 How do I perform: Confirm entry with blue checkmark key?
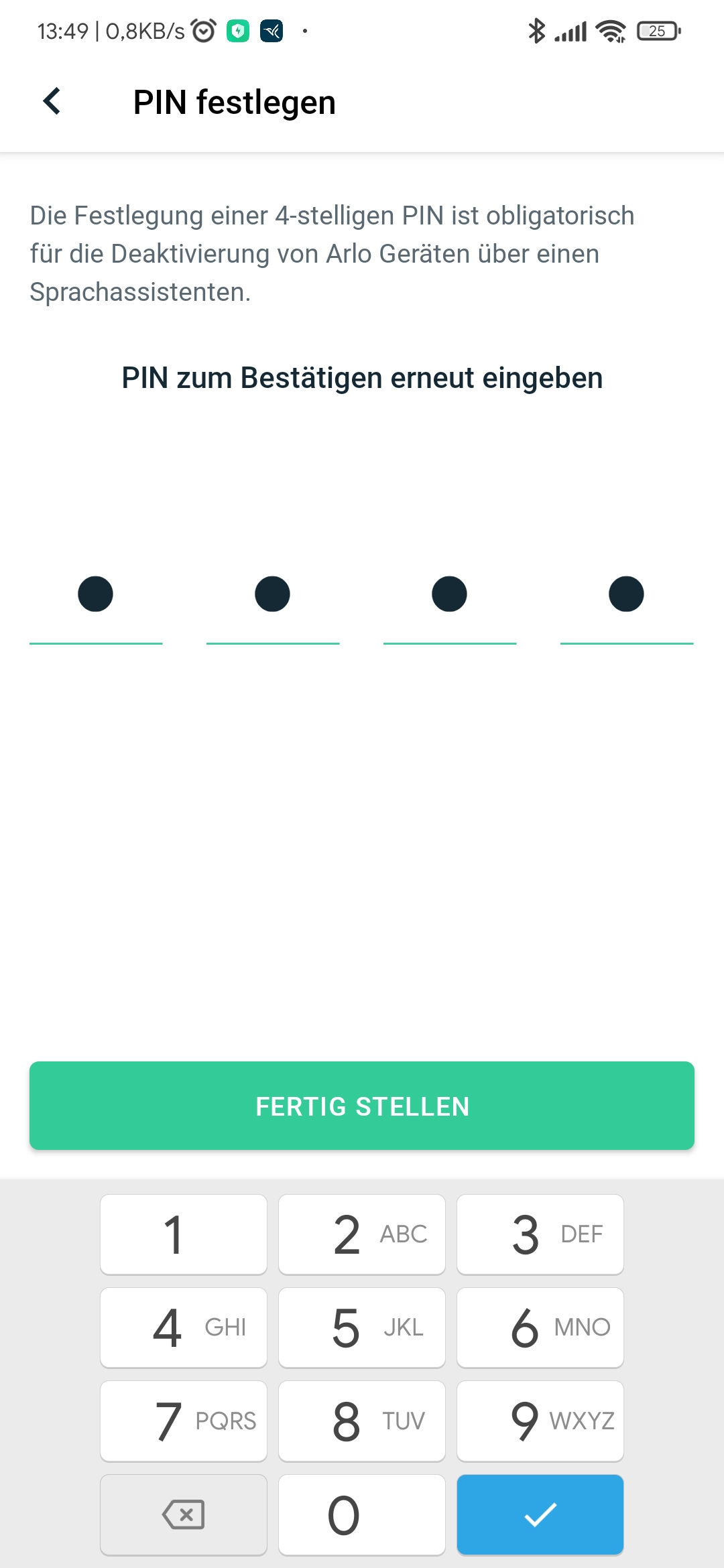(540, 1514)
